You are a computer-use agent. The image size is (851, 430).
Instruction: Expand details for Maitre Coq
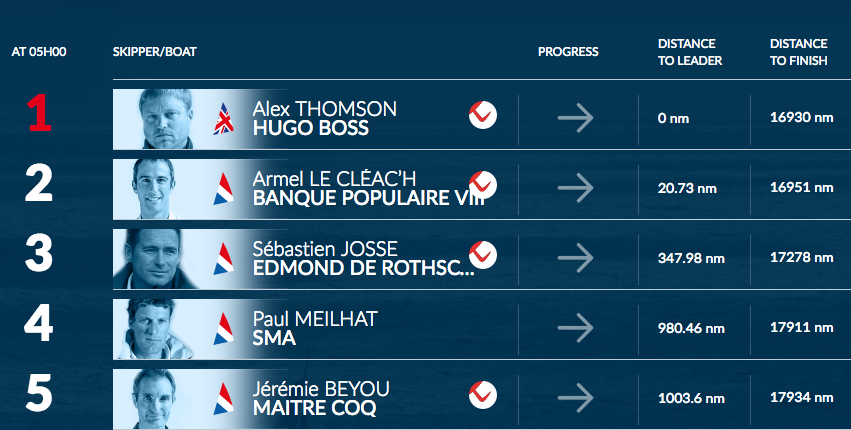pos(483,395)
